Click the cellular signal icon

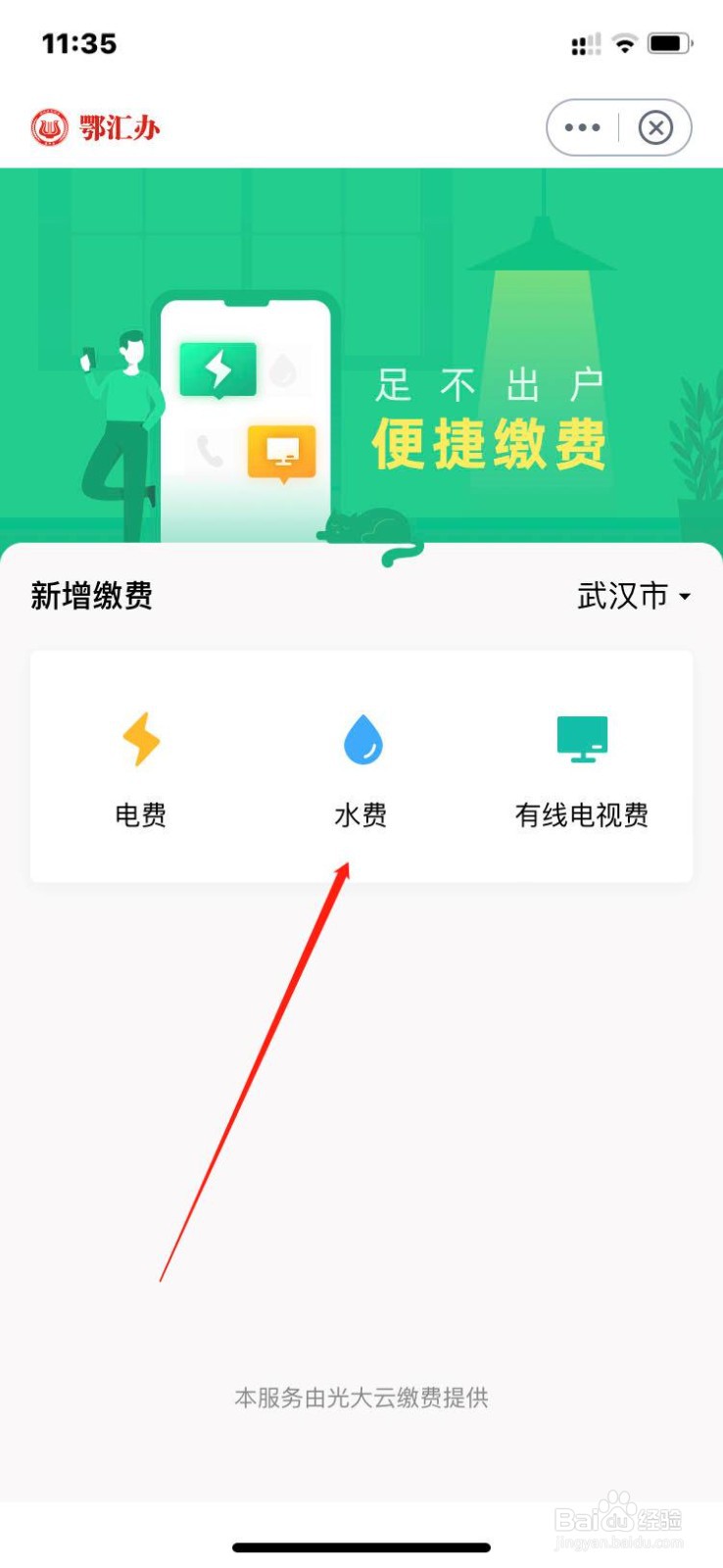point(585,42)
